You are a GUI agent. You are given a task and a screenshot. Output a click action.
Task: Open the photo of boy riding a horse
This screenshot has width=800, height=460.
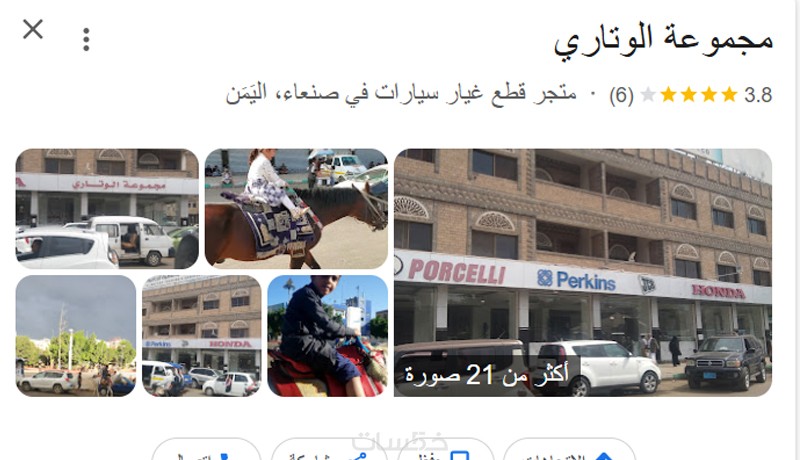coord(327,335)
